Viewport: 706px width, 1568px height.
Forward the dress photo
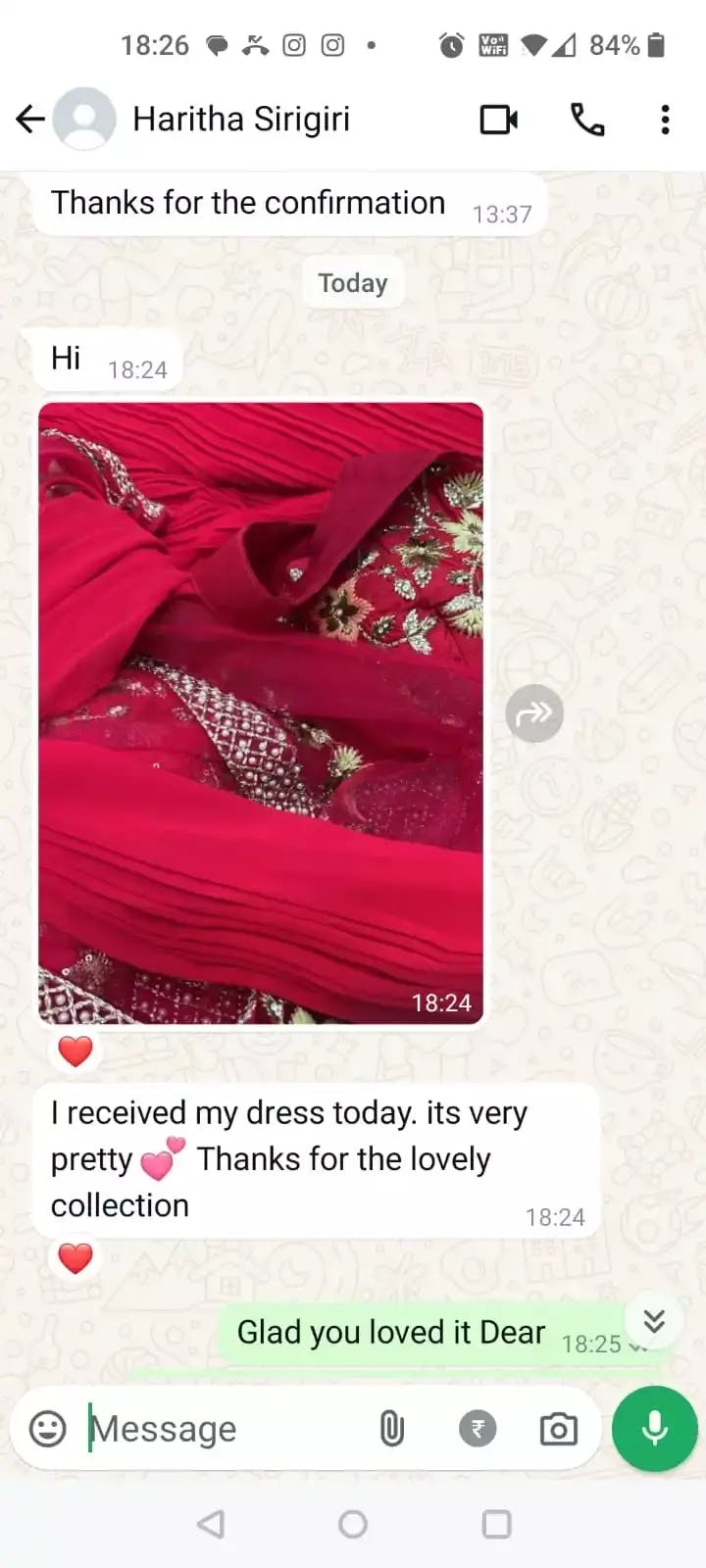[x=534, y=713]
